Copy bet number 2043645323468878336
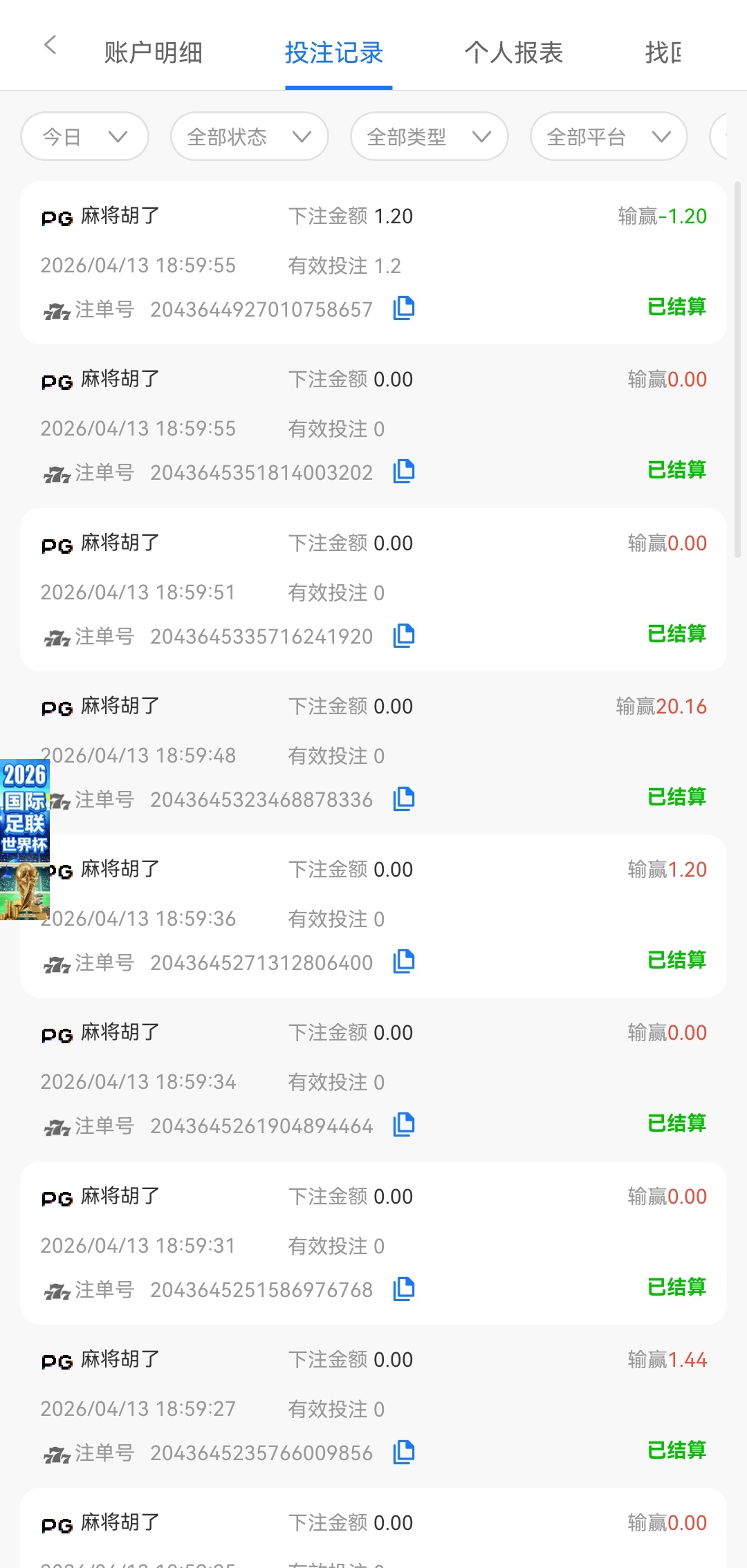This screenshot has width=747, height=1568. [x=404, y=799]
